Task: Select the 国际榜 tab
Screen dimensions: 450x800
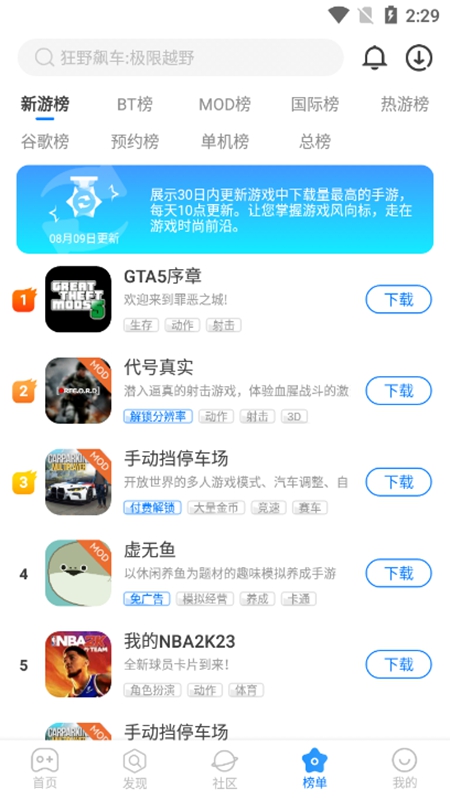Action: 315,104
